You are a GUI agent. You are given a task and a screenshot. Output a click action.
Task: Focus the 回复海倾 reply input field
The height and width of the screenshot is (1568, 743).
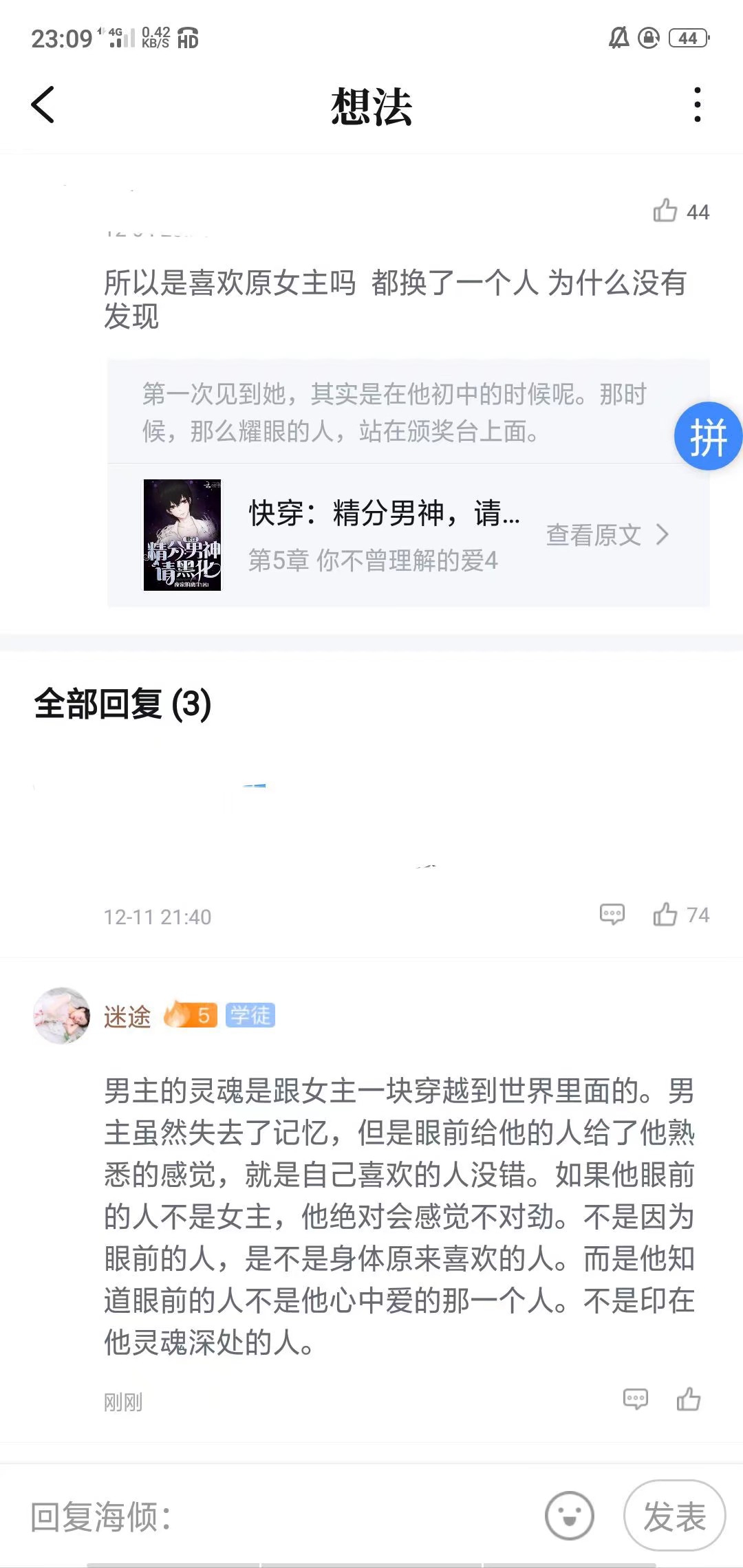point(275,1516)
